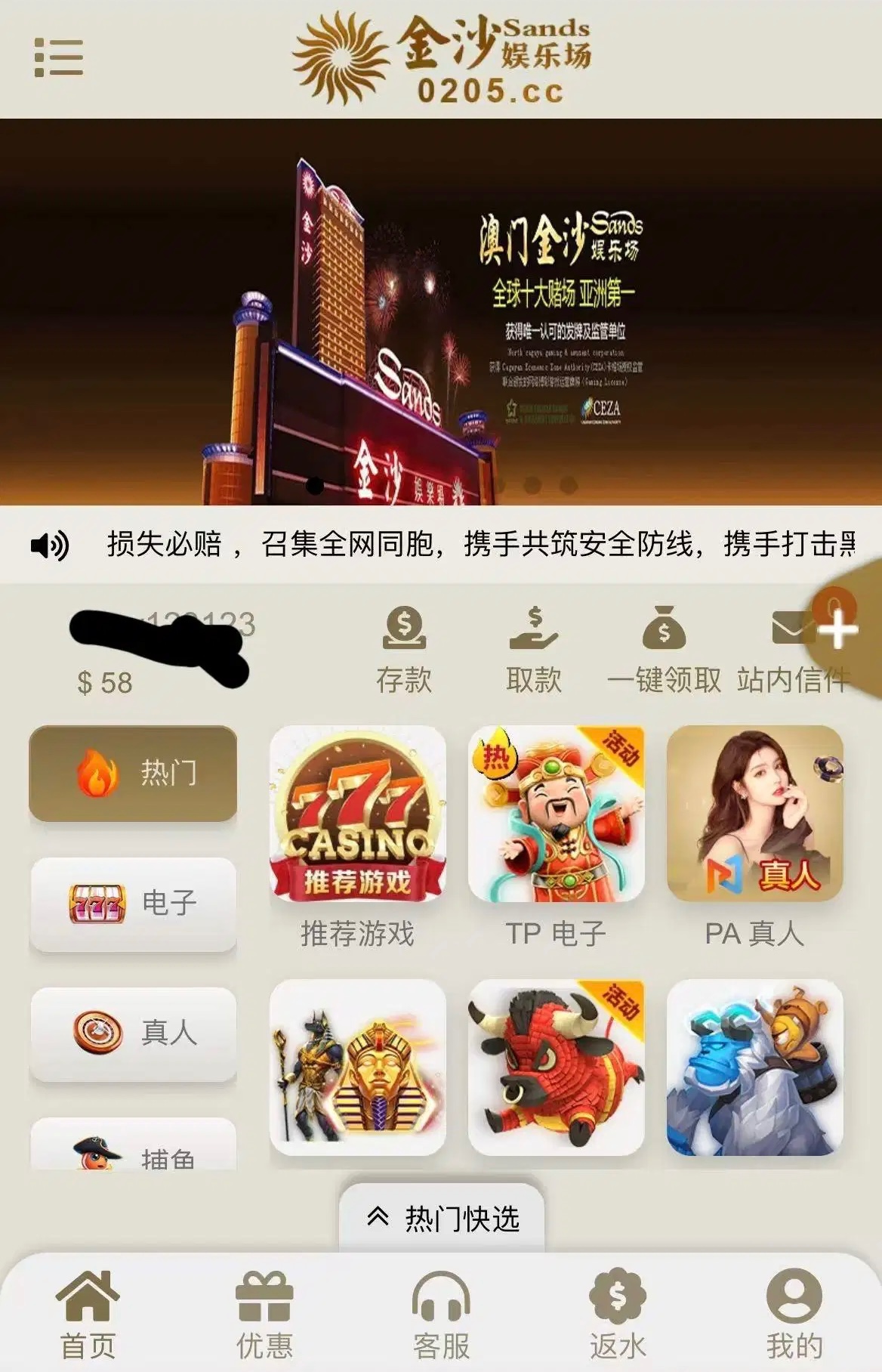Switch to 我的 profile tab
The image size is (882, 1372).
pos(794,1315)
